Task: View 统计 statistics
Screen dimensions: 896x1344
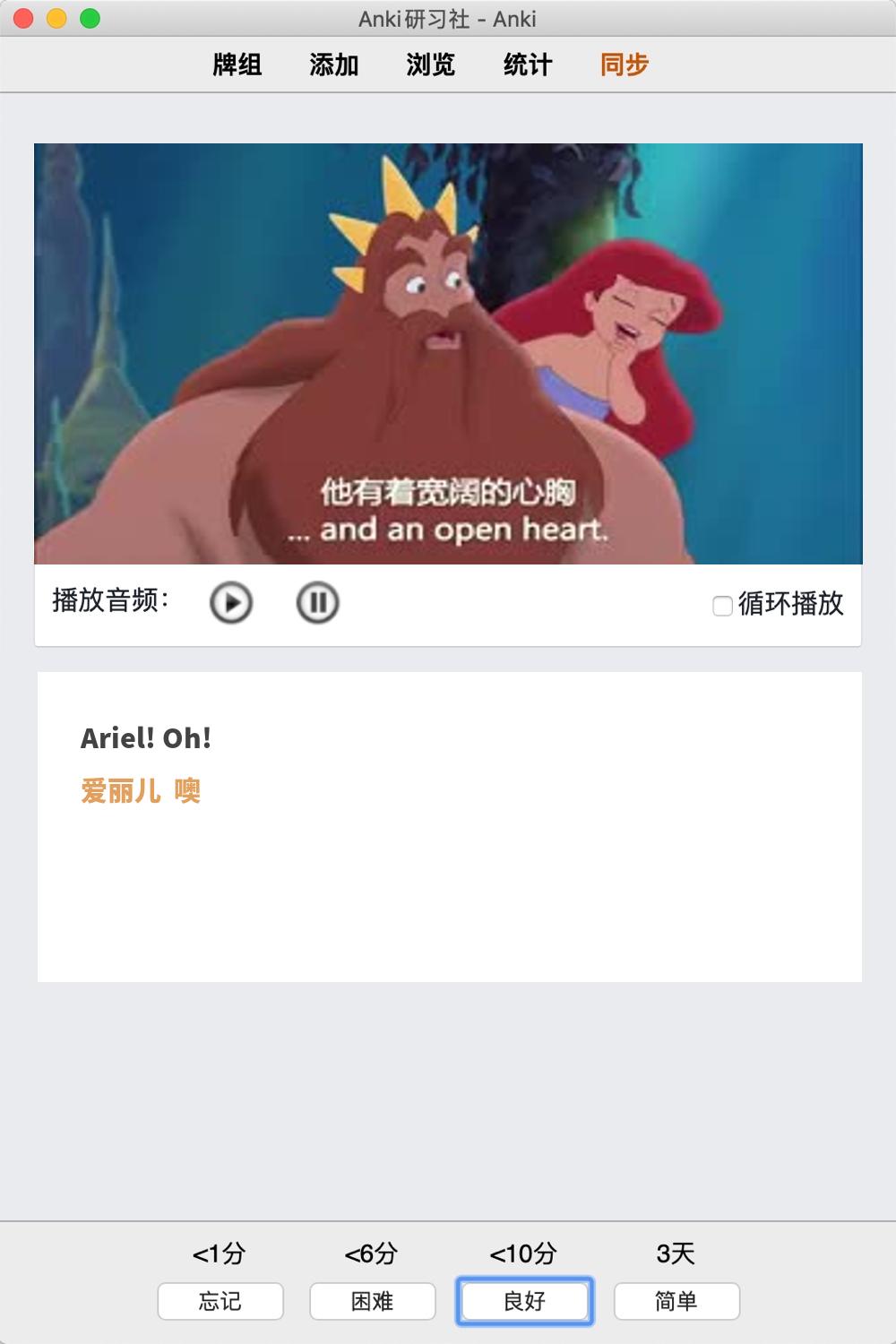Action: click(528, 65)
